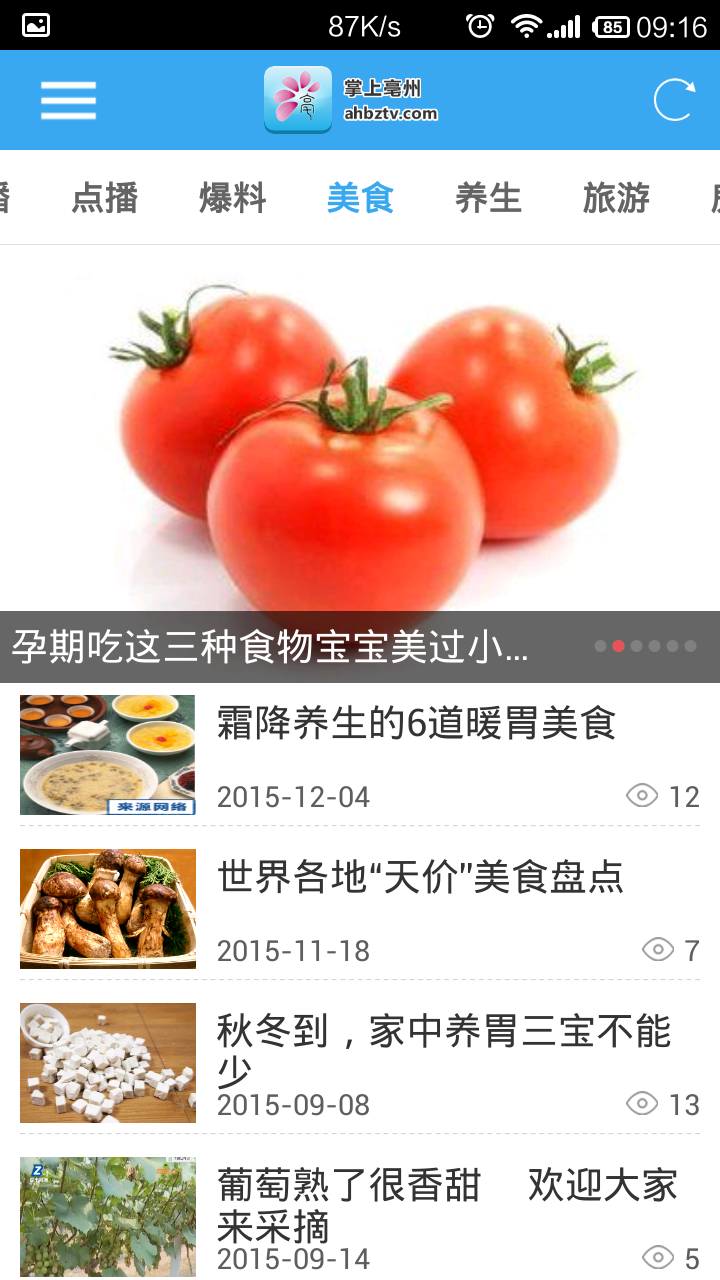Viewport: 720px width, 1280px height.
Task: Open the 旅游 tab
Action: click(616, 198)
